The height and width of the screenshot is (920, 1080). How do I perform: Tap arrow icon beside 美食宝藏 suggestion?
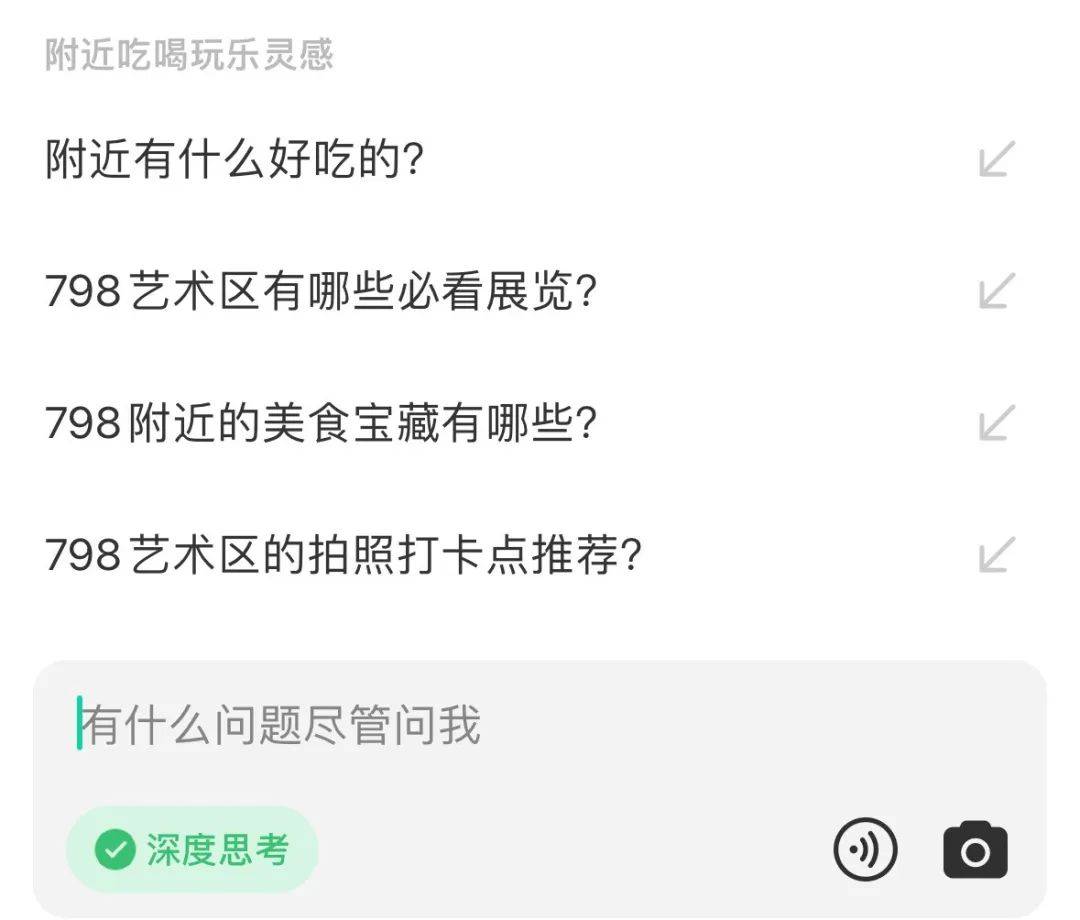(x=996, y=423)
